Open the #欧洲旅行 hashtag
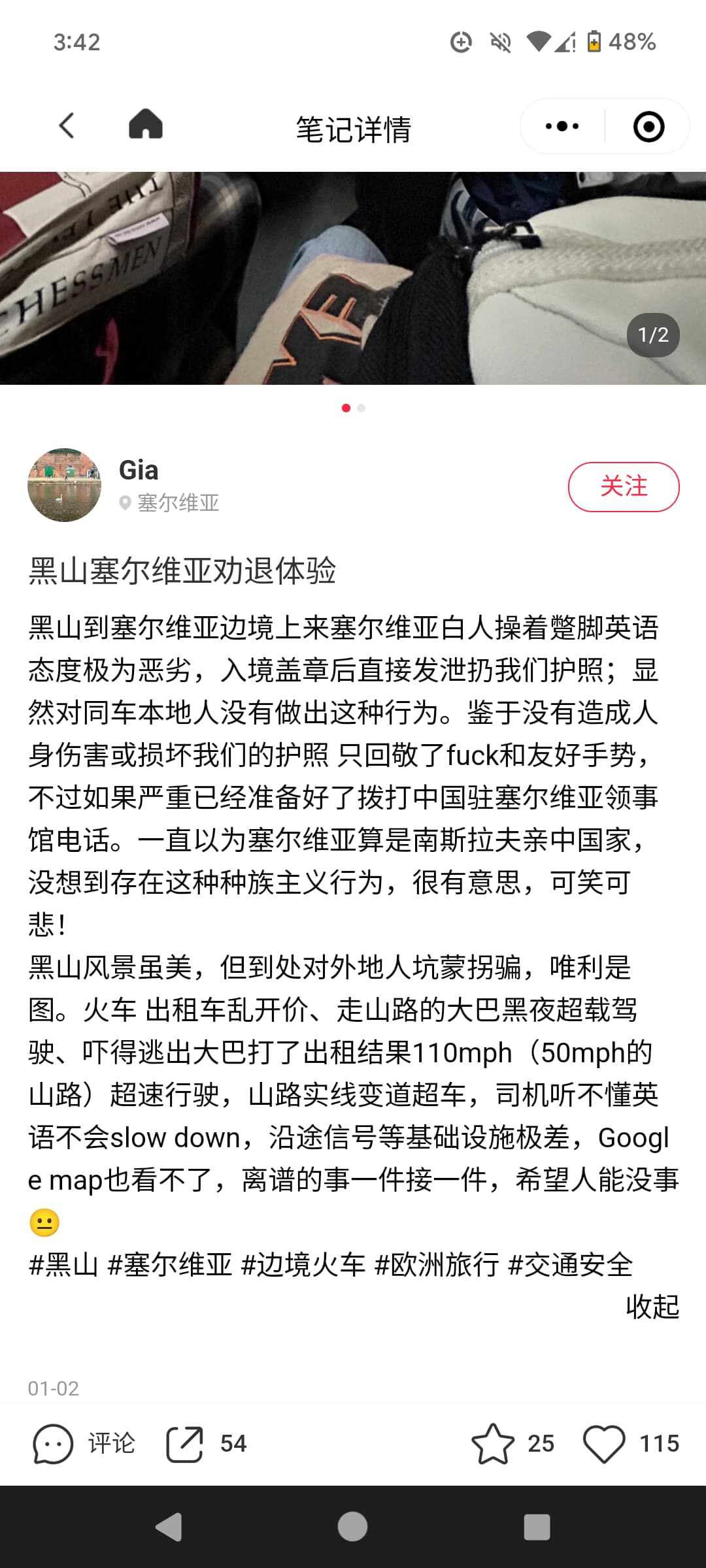The width and height of the screenshot is (706, 1568). click(x=437, y=1265)
